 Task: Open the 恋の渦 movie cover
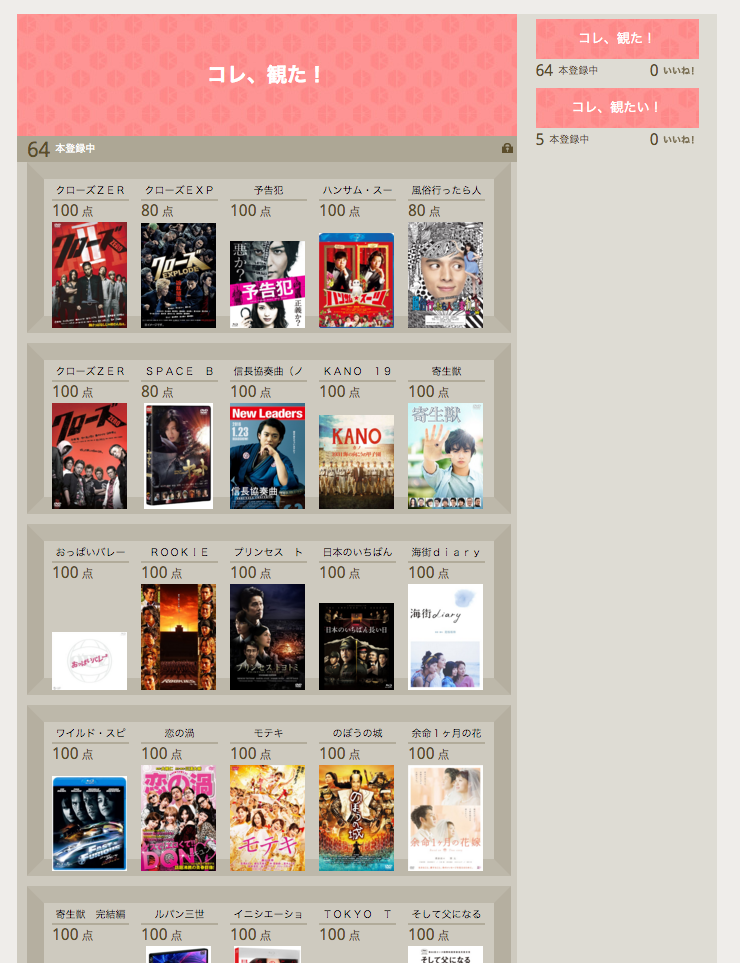coord(178,818)
